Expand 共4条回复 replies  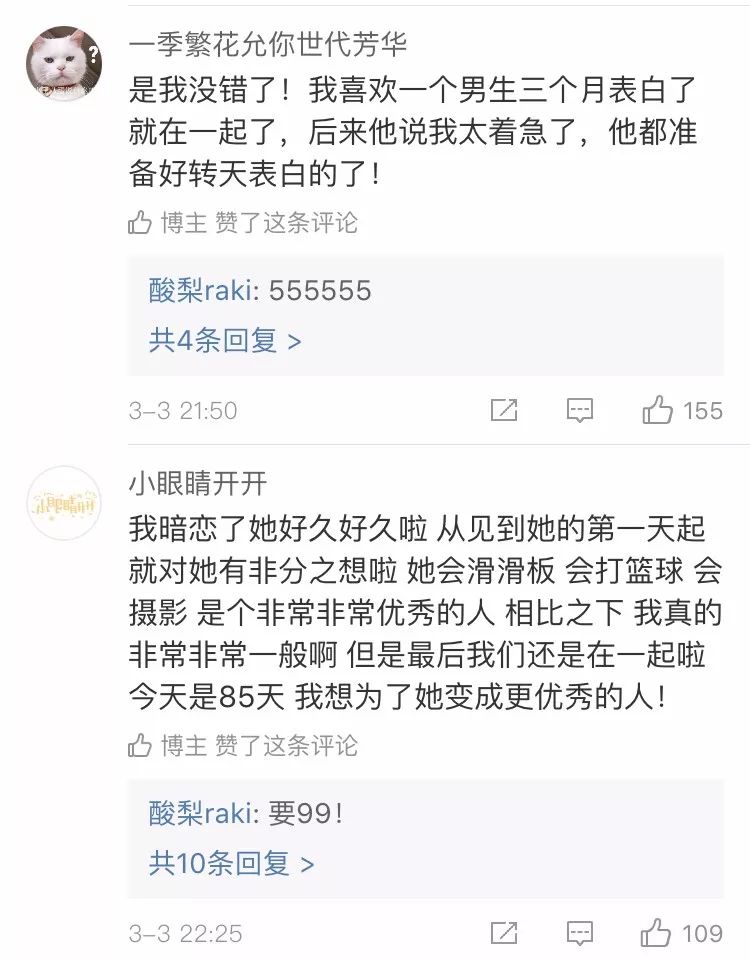pyautogui.click(x=225, y=341)
